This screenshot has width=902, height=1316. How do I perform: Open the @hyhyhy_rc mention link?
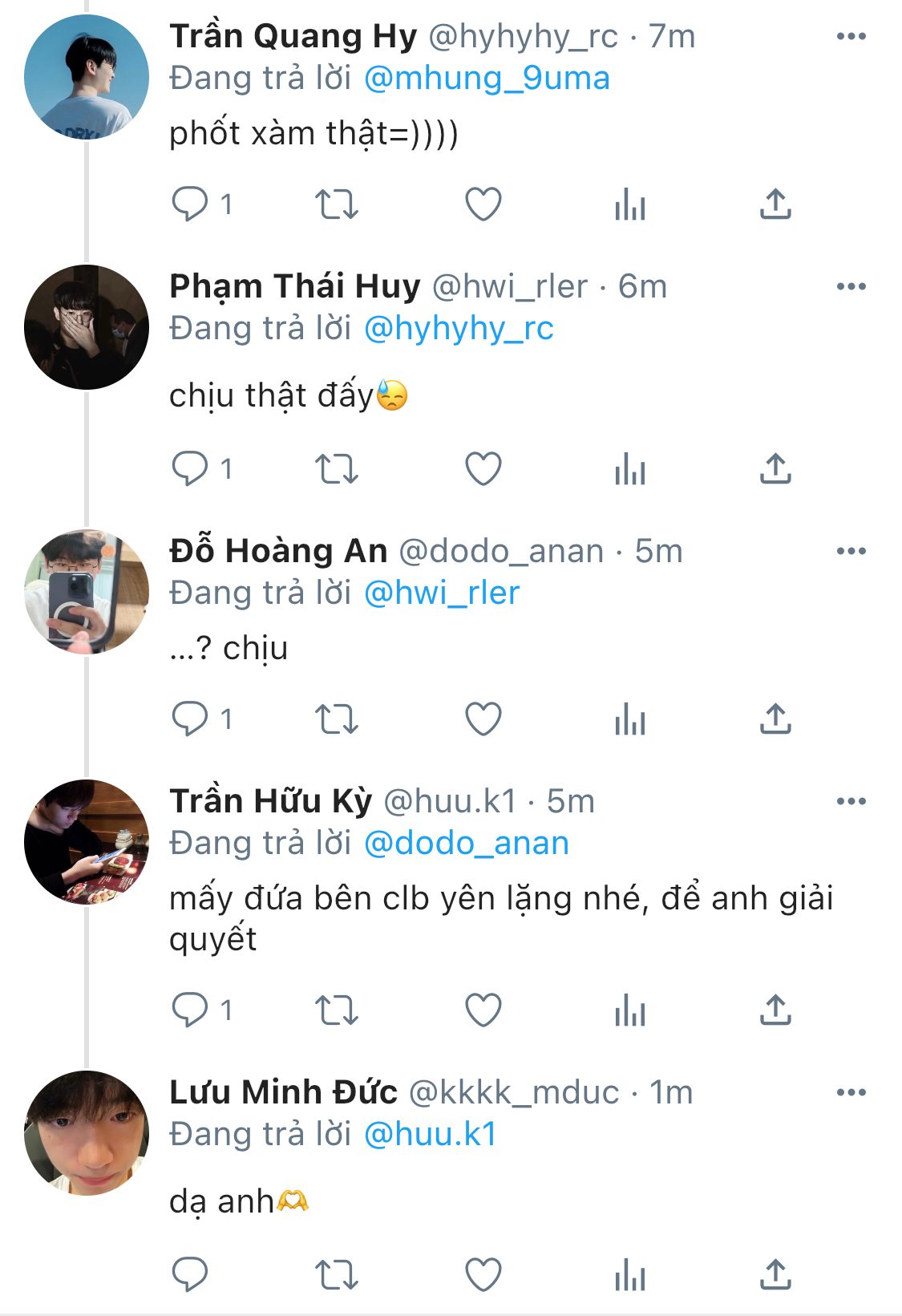(x=459, y=329)
